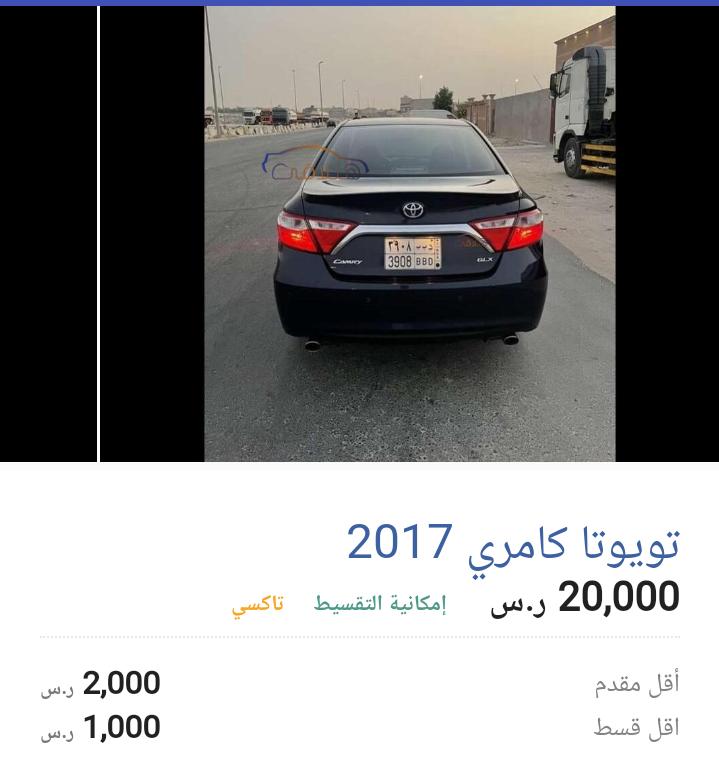The width and height of the screenshot is (719, 776).
Task: Tap the تاكسي tag
Action: pos(258,605)
